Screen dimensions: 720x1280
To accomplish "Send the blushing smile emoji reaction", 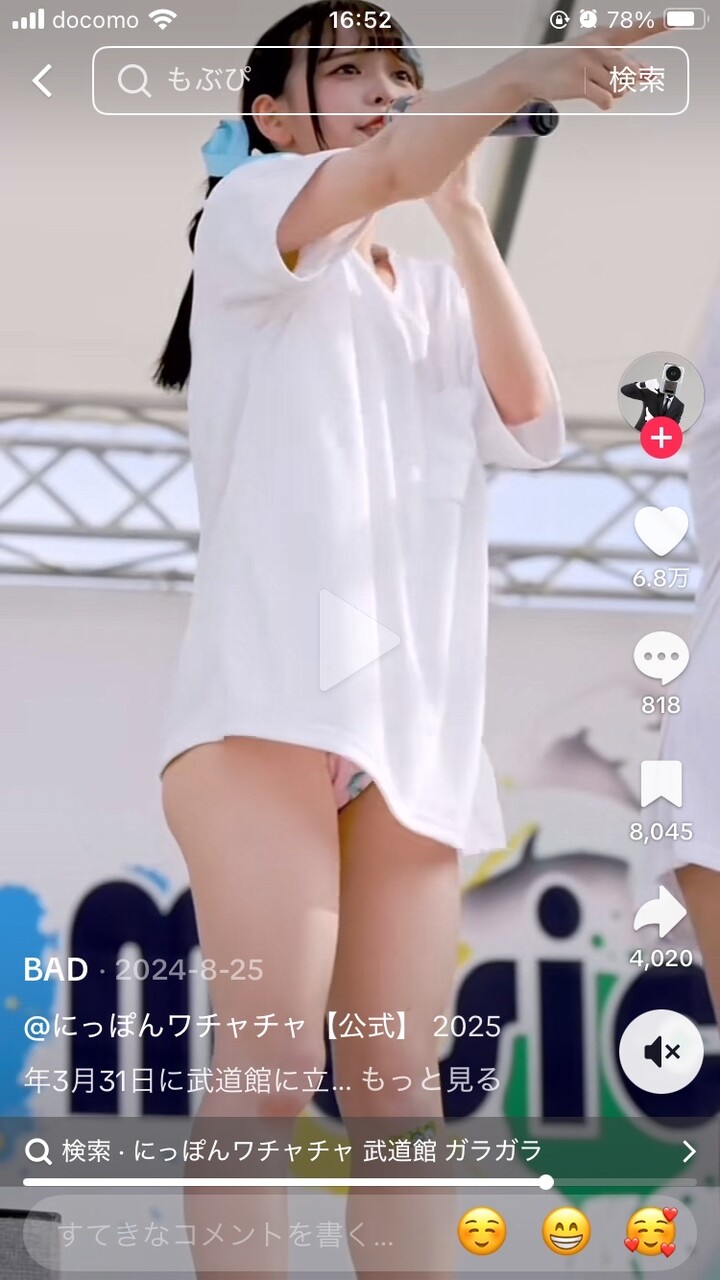I will coord(482,1233).
